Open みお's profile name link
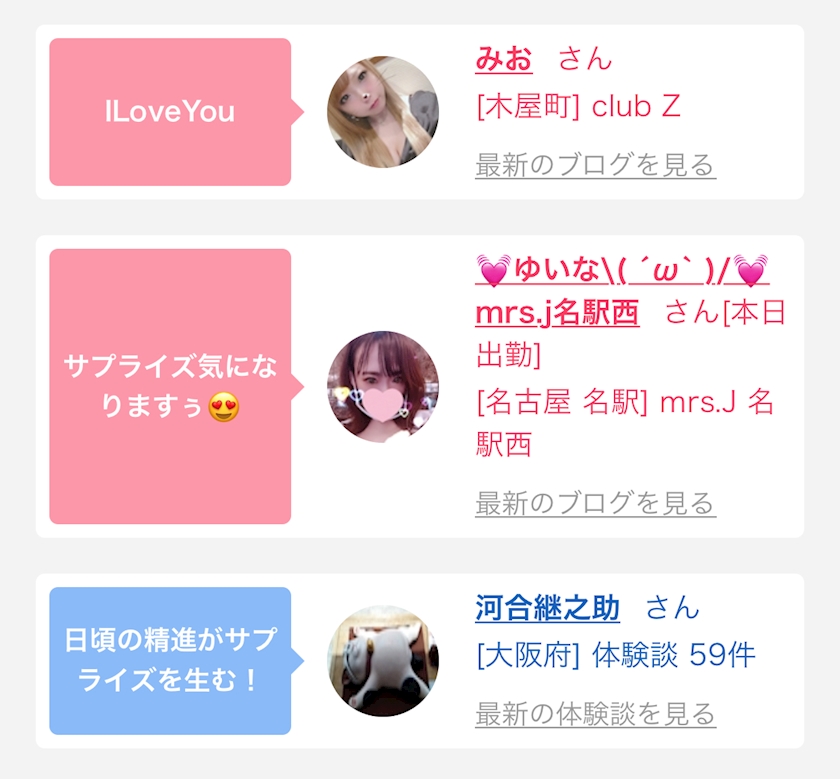Viewport: 840px width, 779px height. coord(504,59)
